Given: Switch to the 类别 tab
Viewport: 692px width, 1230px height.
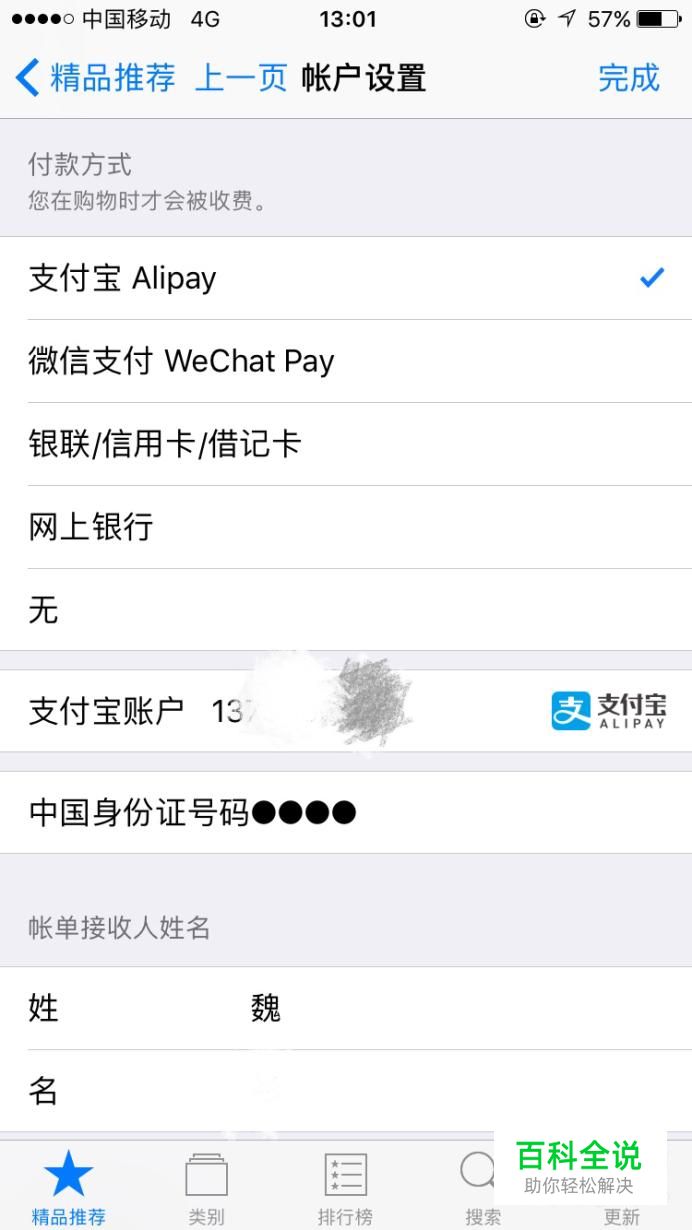Looking at the screenshot, I should (x=207, y=1187).
